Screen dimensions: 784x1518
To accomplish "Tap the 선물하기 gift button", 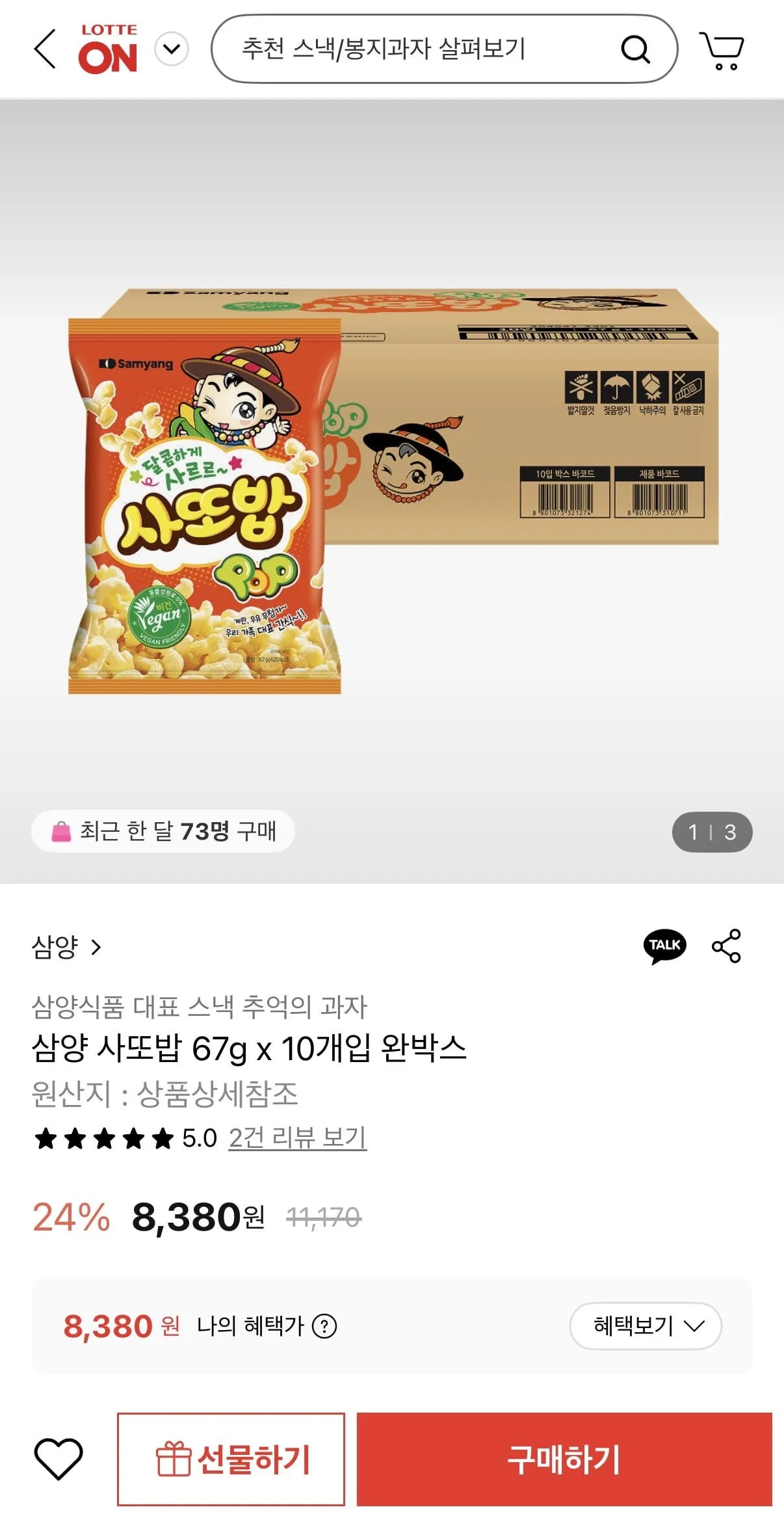I will (231, 1459).
